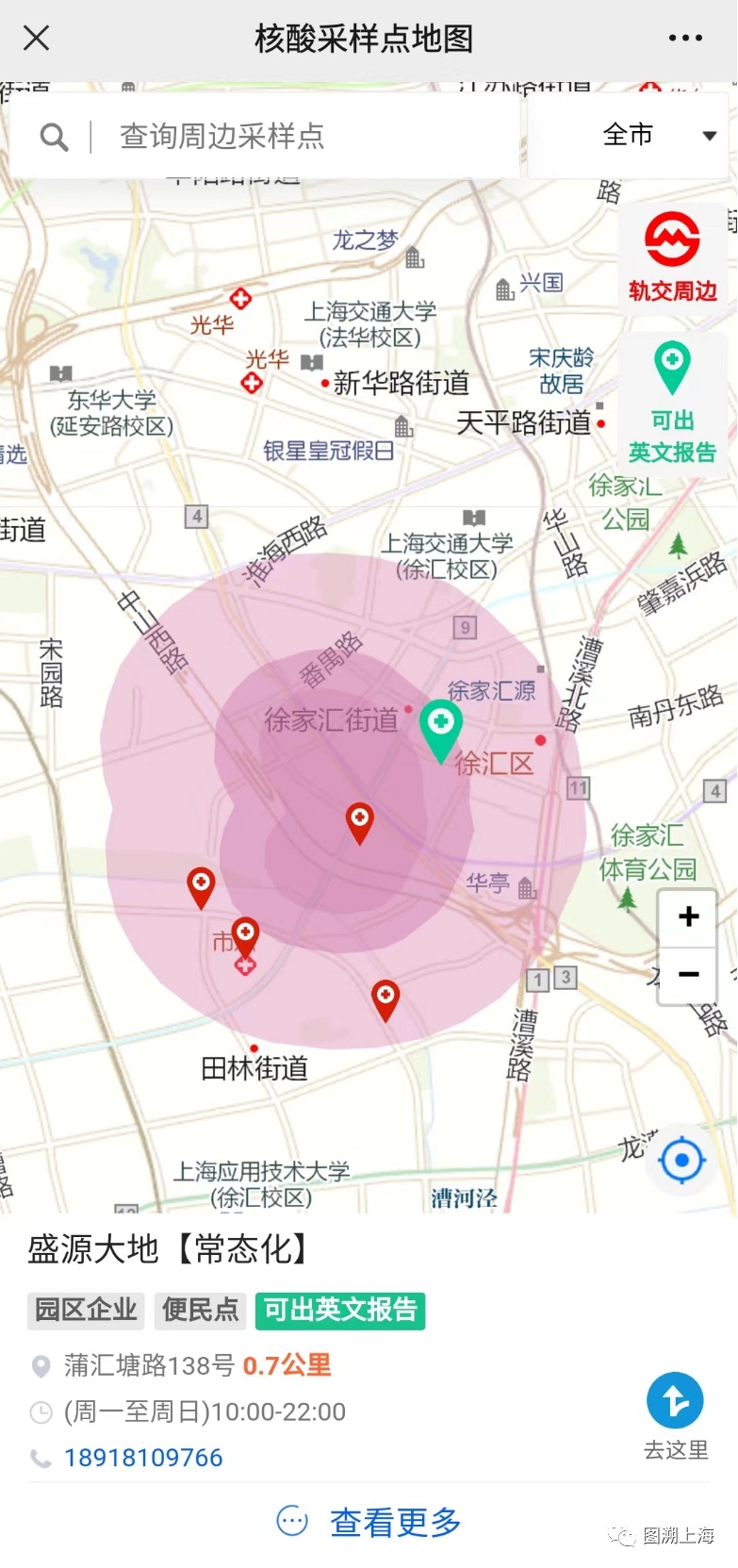Call phone number 18918109766

(x=143, y=1458)
